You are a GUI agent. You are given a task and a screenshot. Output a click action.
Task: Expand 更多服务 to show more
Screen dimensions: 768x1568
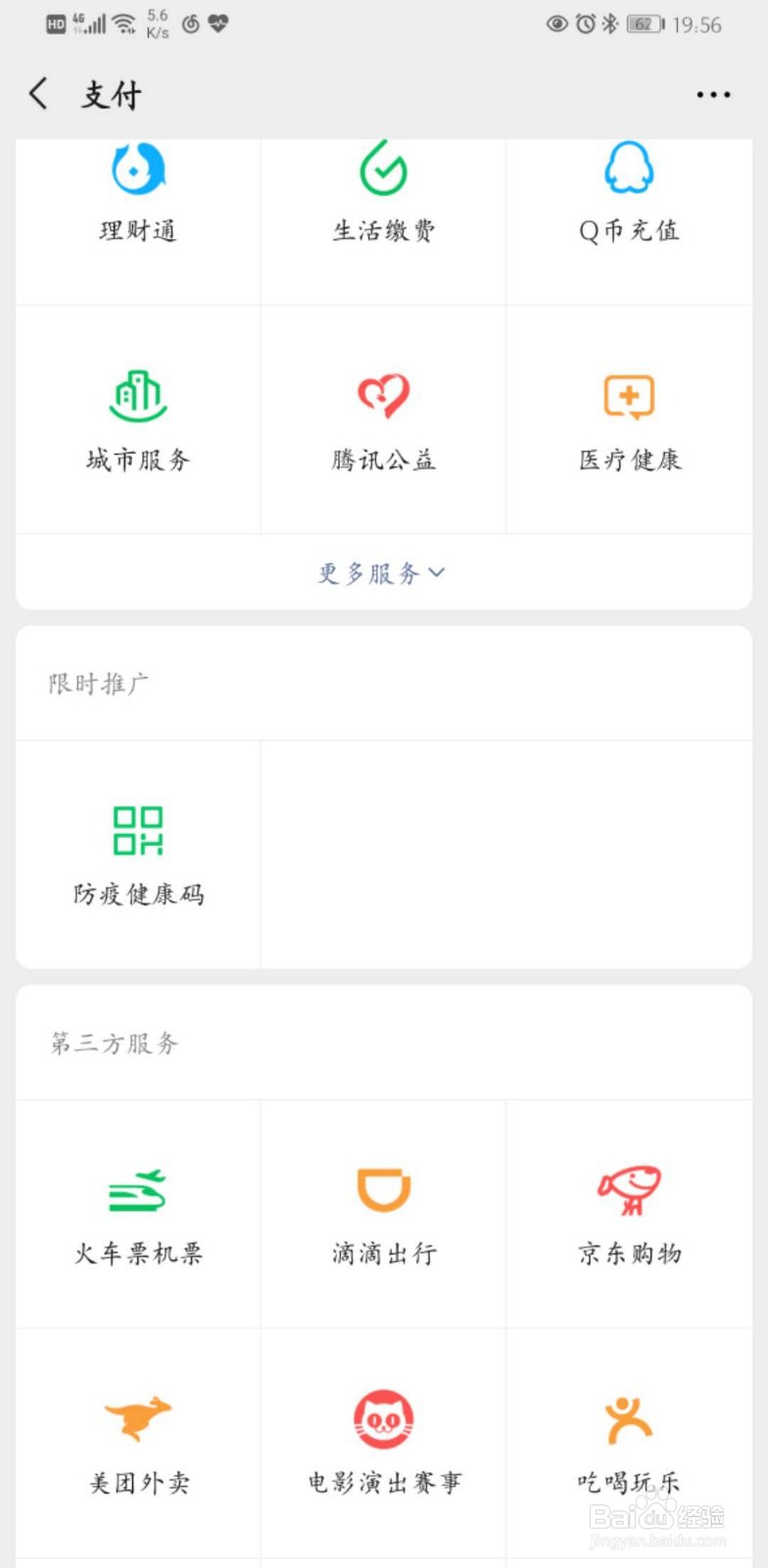tap(382, 572)
